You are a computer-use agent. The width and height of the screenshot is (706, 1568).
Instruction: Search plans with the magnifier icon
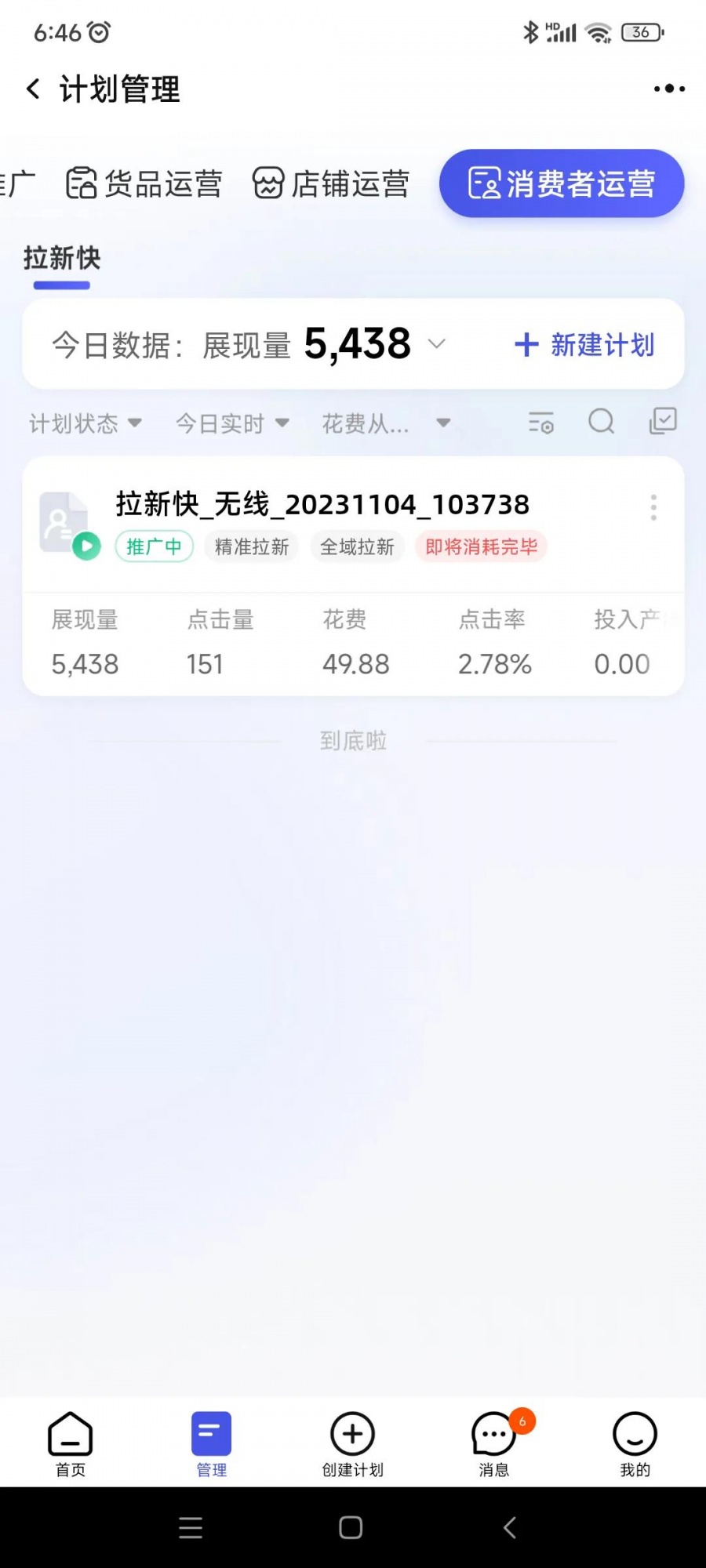(602, 422)
